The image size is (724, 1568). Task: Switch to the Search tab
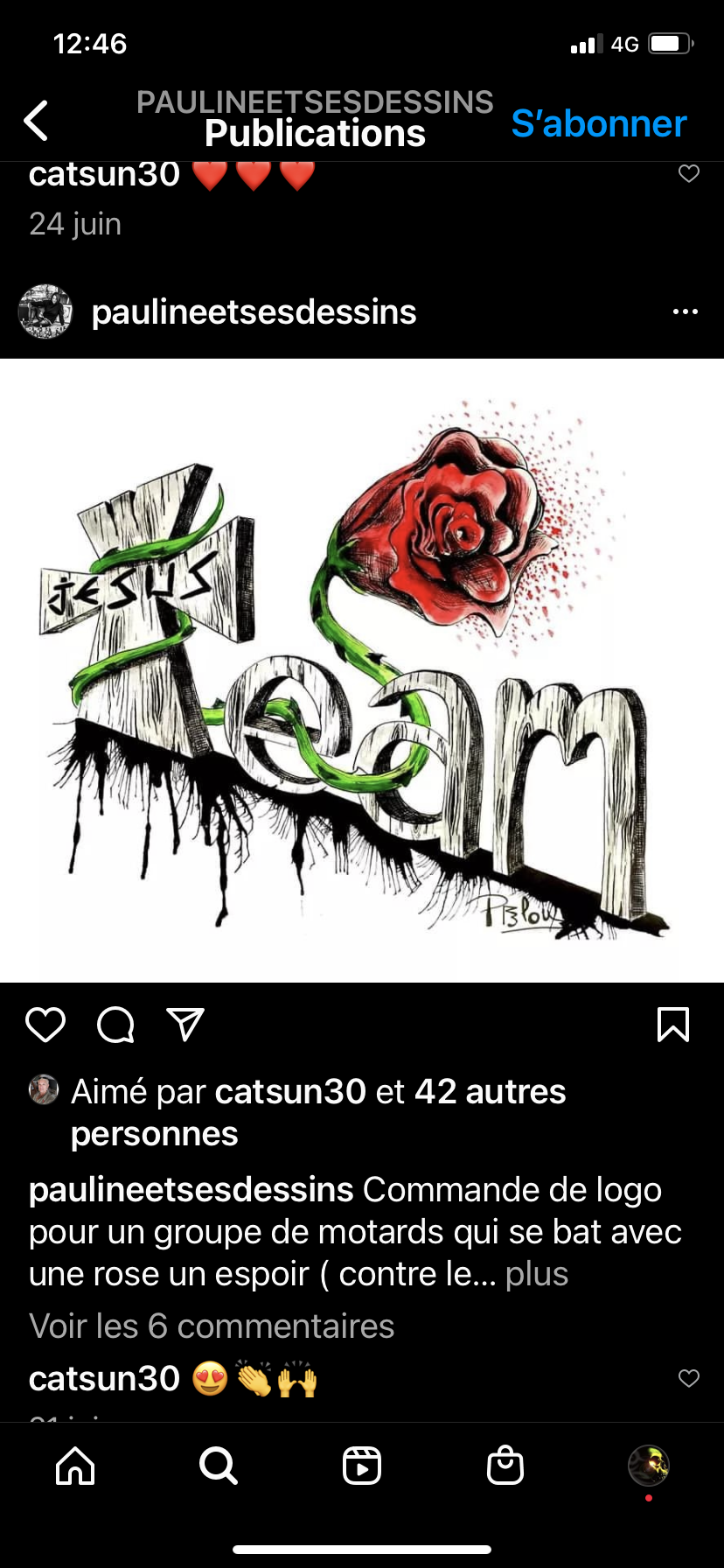[218, 1465]
